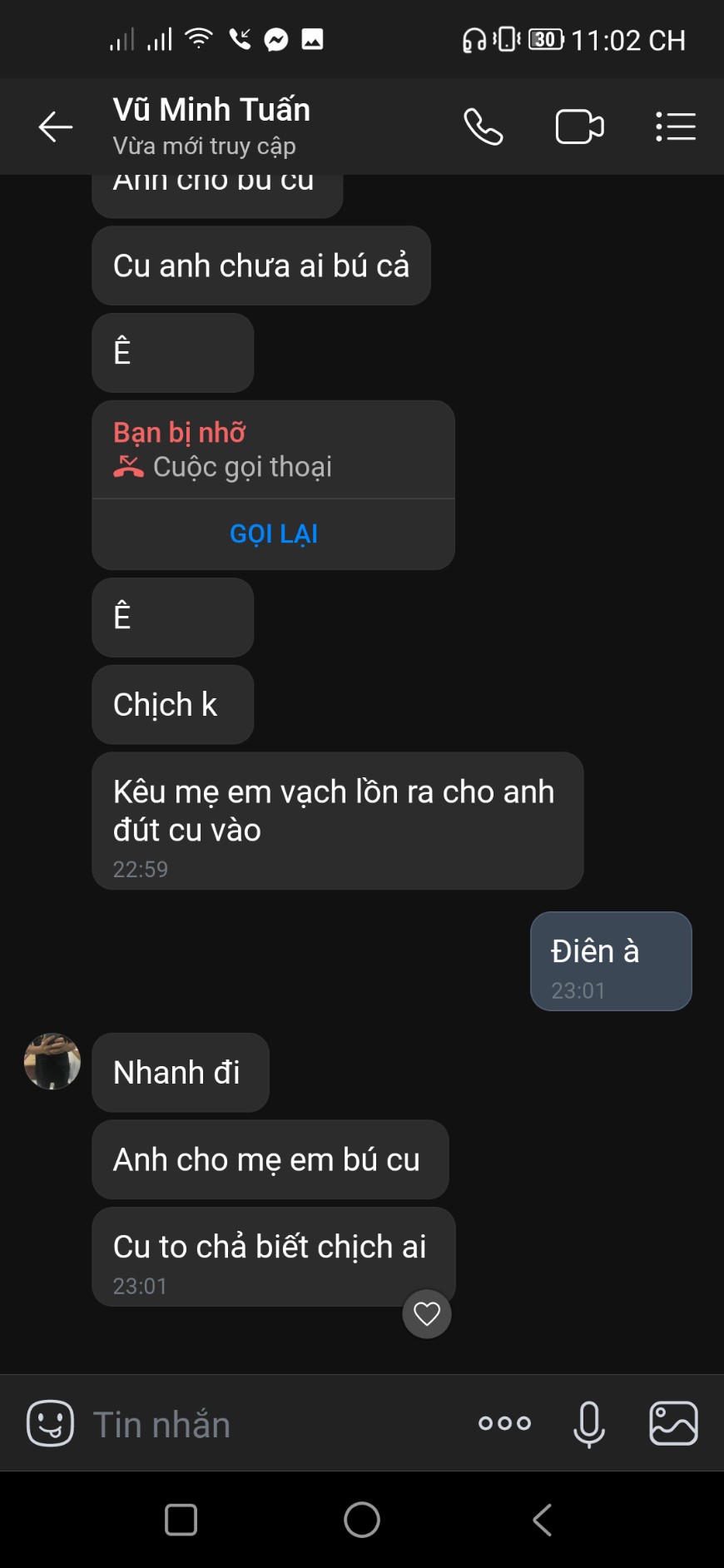Start a video call with the contact

tap(579, 127)
